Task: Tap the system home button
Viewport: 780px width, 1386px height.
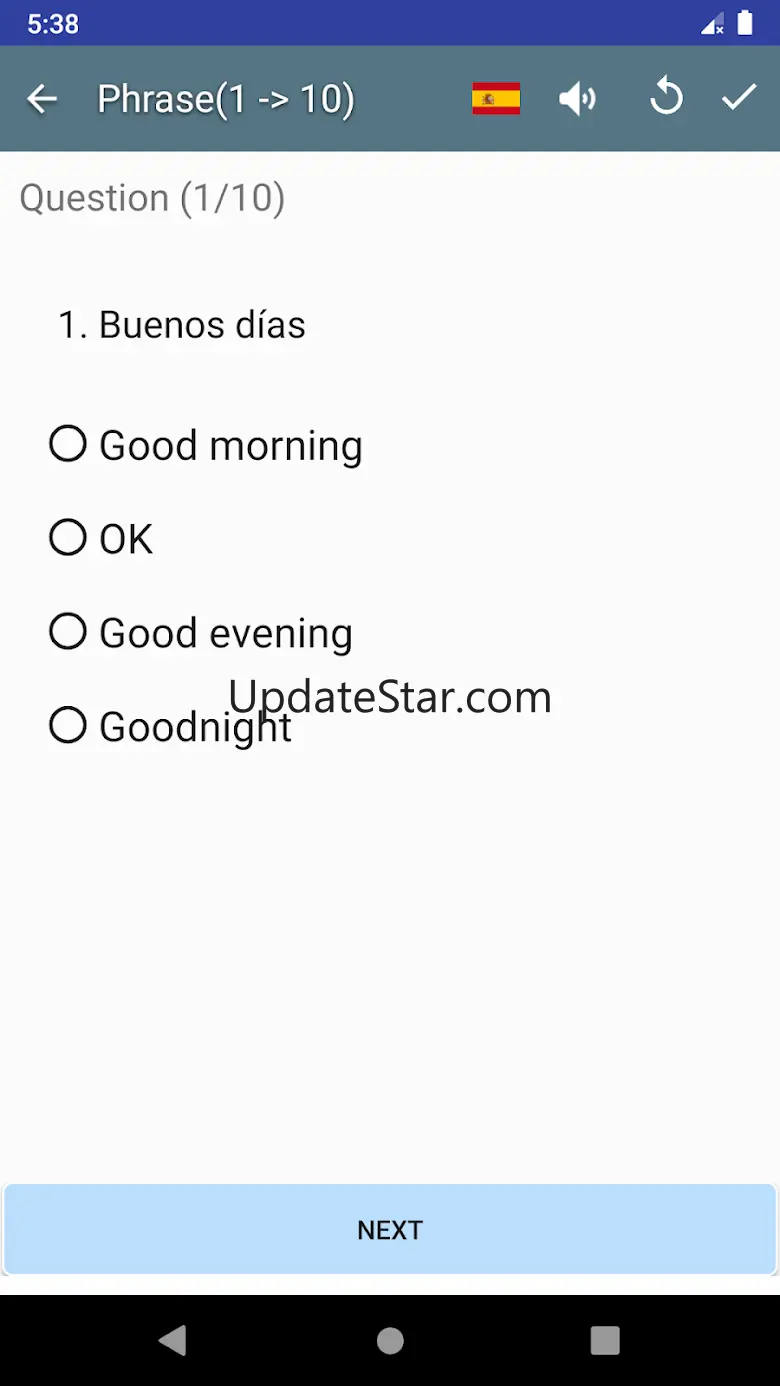Action: click(390, 1341)
